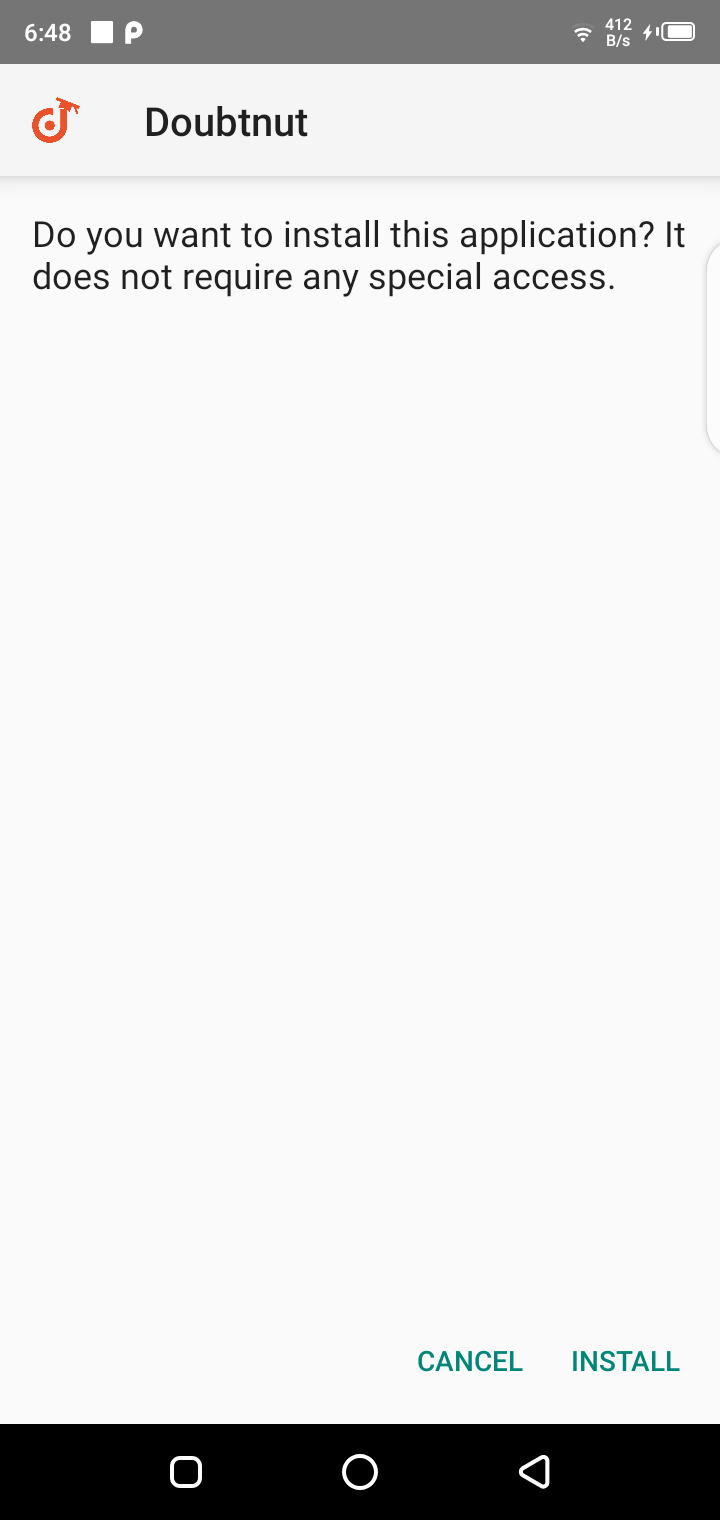Image resolution: width=720 pixels, height=1520 pixels.
Task: Open the recent apps view
Action: point(186,1471)
